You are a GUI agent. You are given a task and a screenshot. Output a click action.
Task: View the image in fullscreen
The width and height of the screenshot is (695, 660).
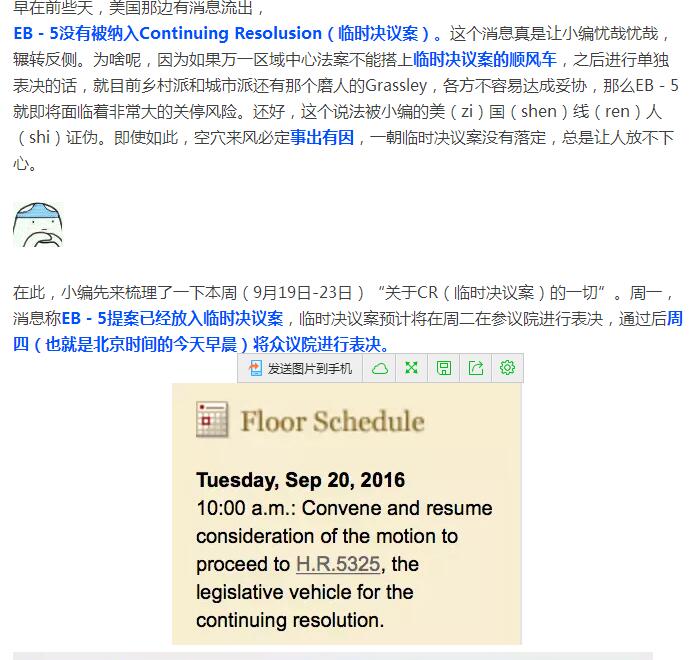(x=412, y=369)
